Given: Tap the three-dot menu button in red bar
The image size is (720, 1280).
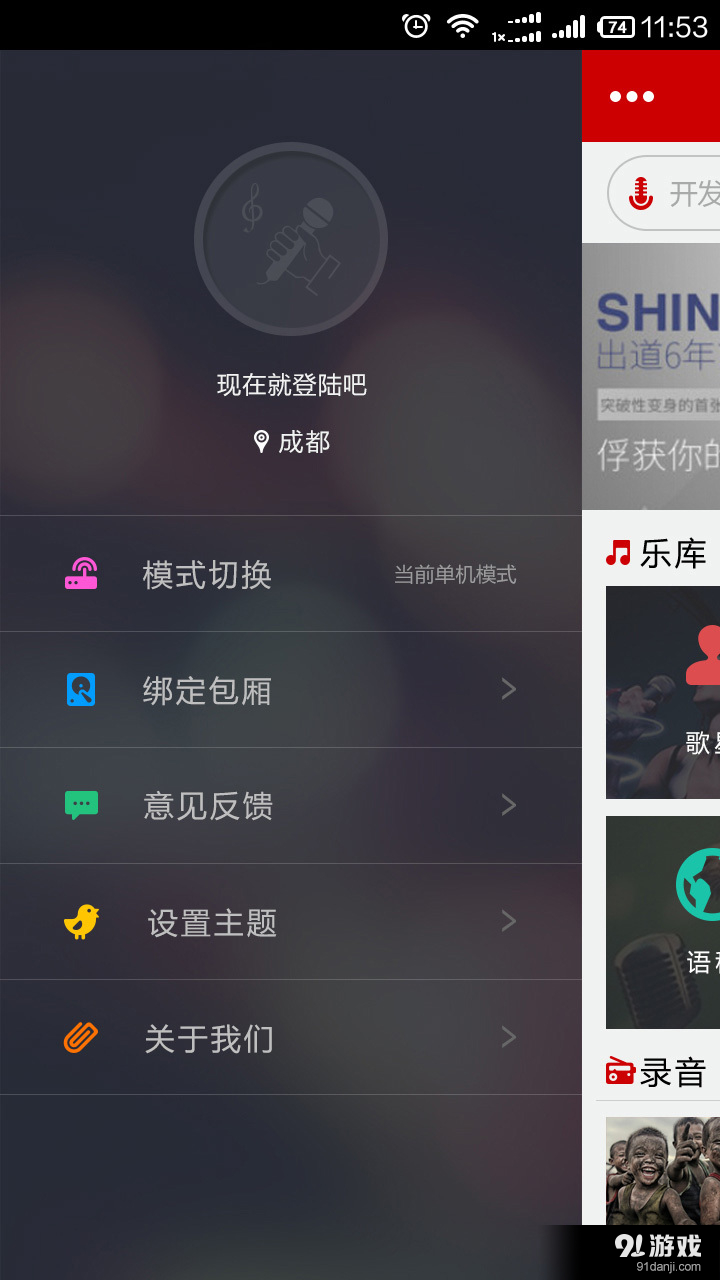Looking at the screenshot, I should (632, 97).
